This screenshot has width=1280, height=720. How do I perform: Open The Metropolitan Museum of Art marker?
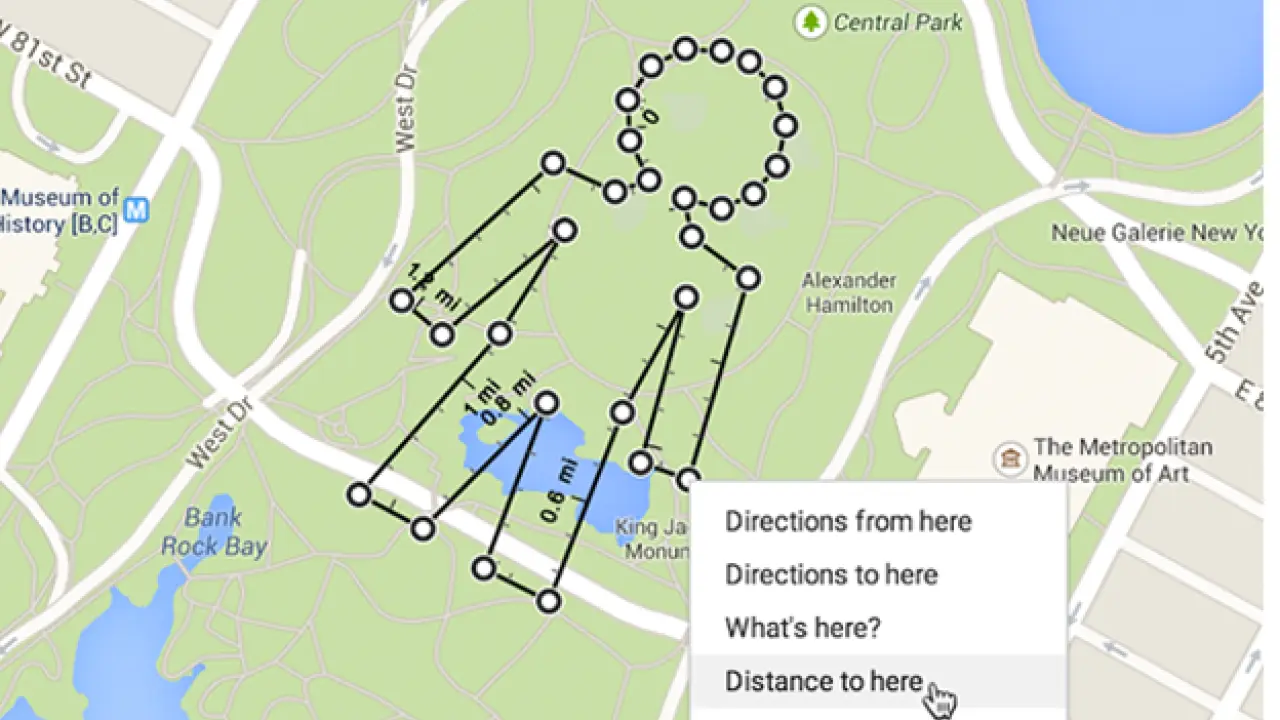[x=1010, y=459]
